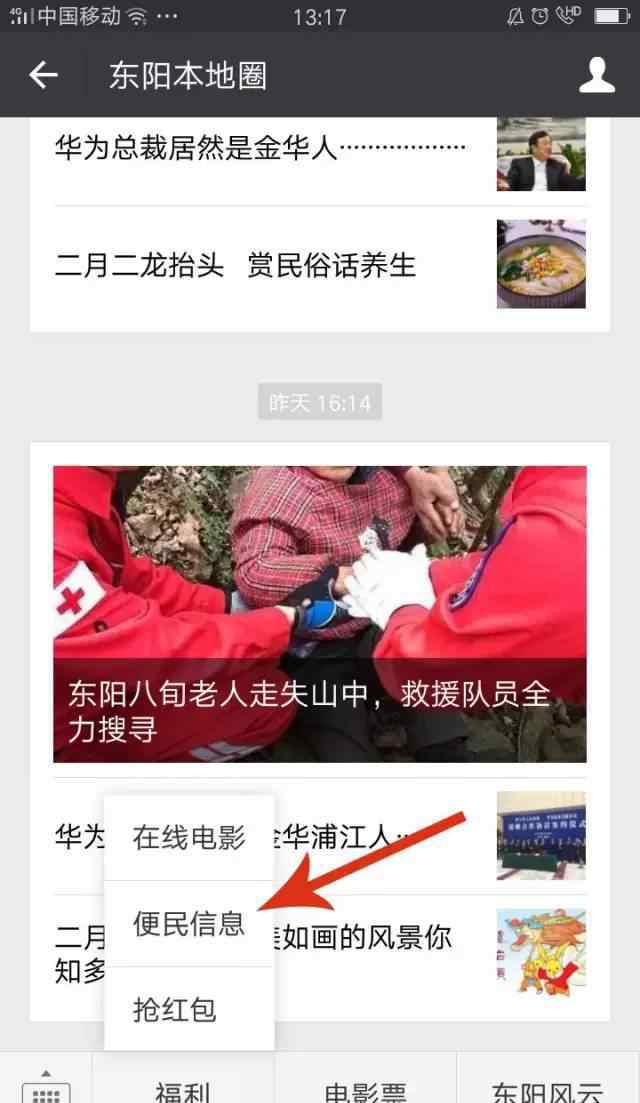
Task: Open the 东阳风云 bottom menu
Action: coord(549,1087)
